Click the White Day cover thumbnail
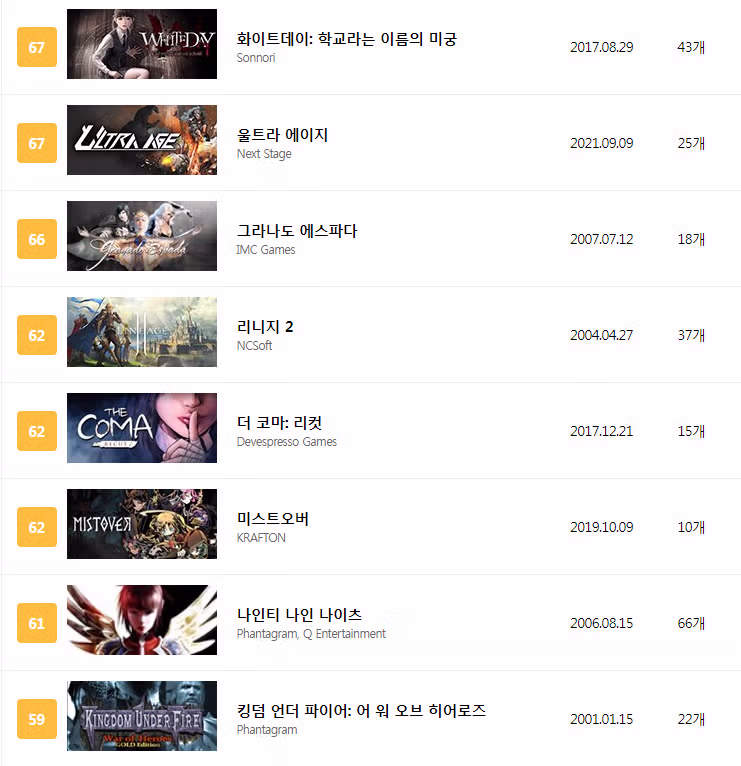 pos(141,44)
